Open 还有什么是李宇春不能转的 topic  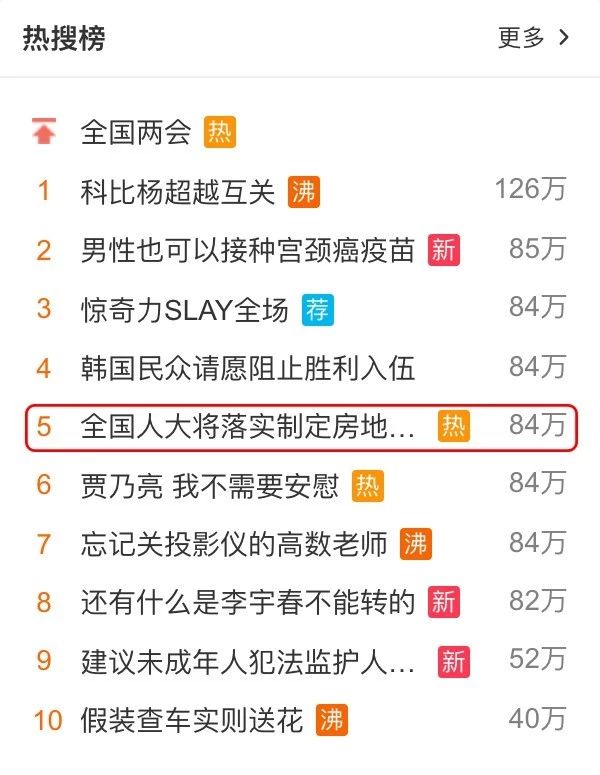coord(247,602)
